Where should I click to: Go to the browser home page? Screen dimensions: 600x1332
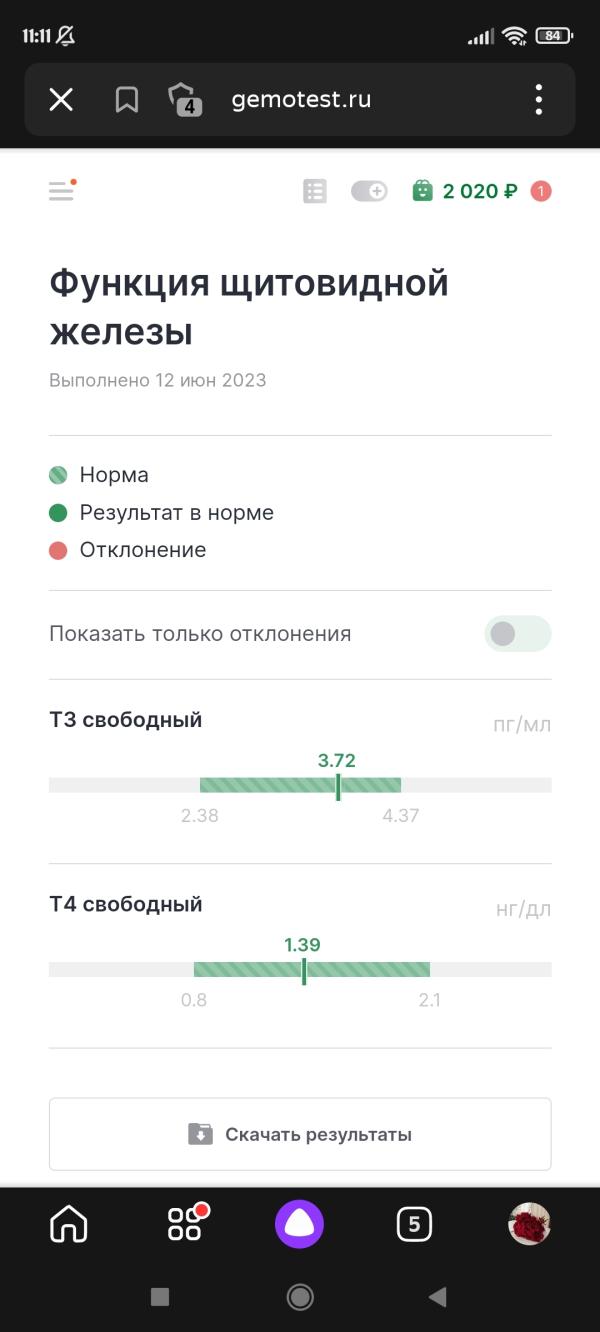click(69, 1224)
